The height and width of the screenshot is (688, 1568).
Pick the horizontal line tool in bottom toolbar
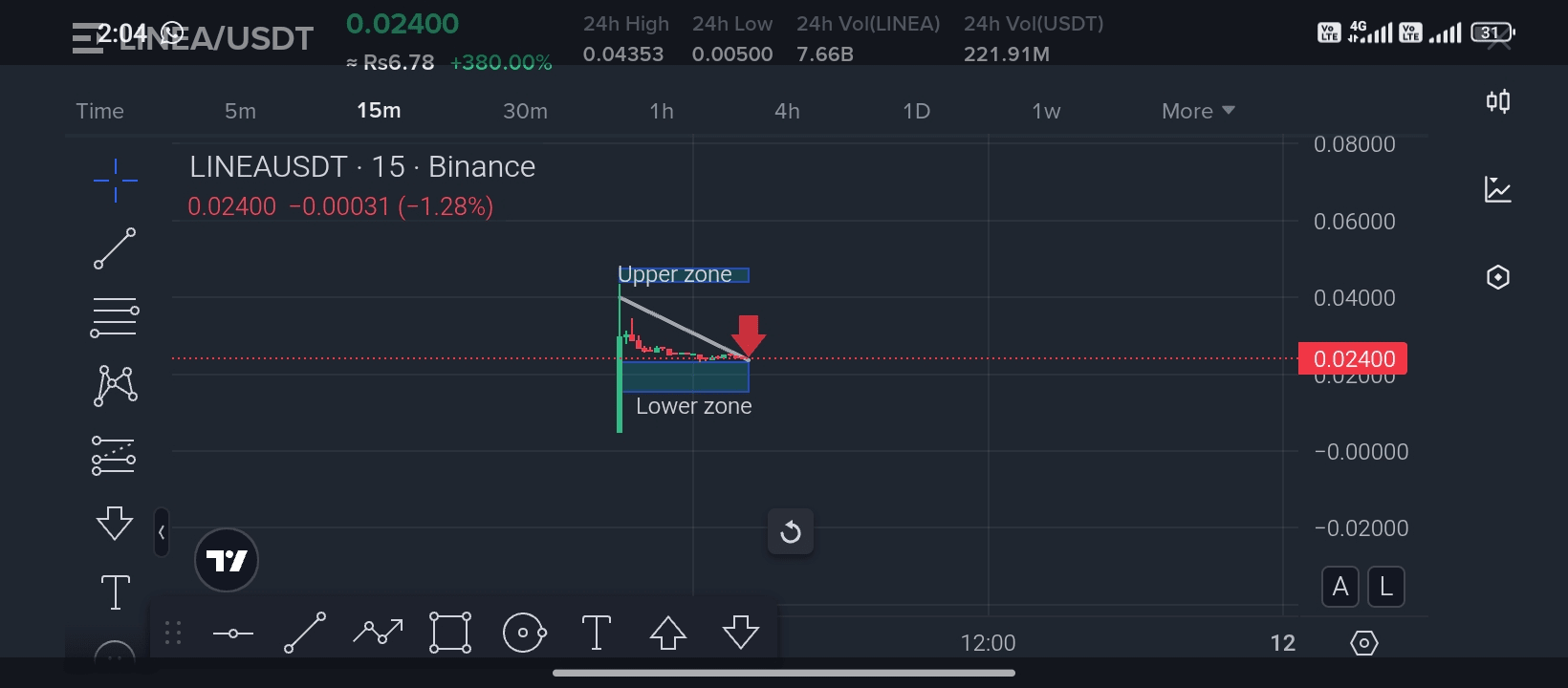232,633
